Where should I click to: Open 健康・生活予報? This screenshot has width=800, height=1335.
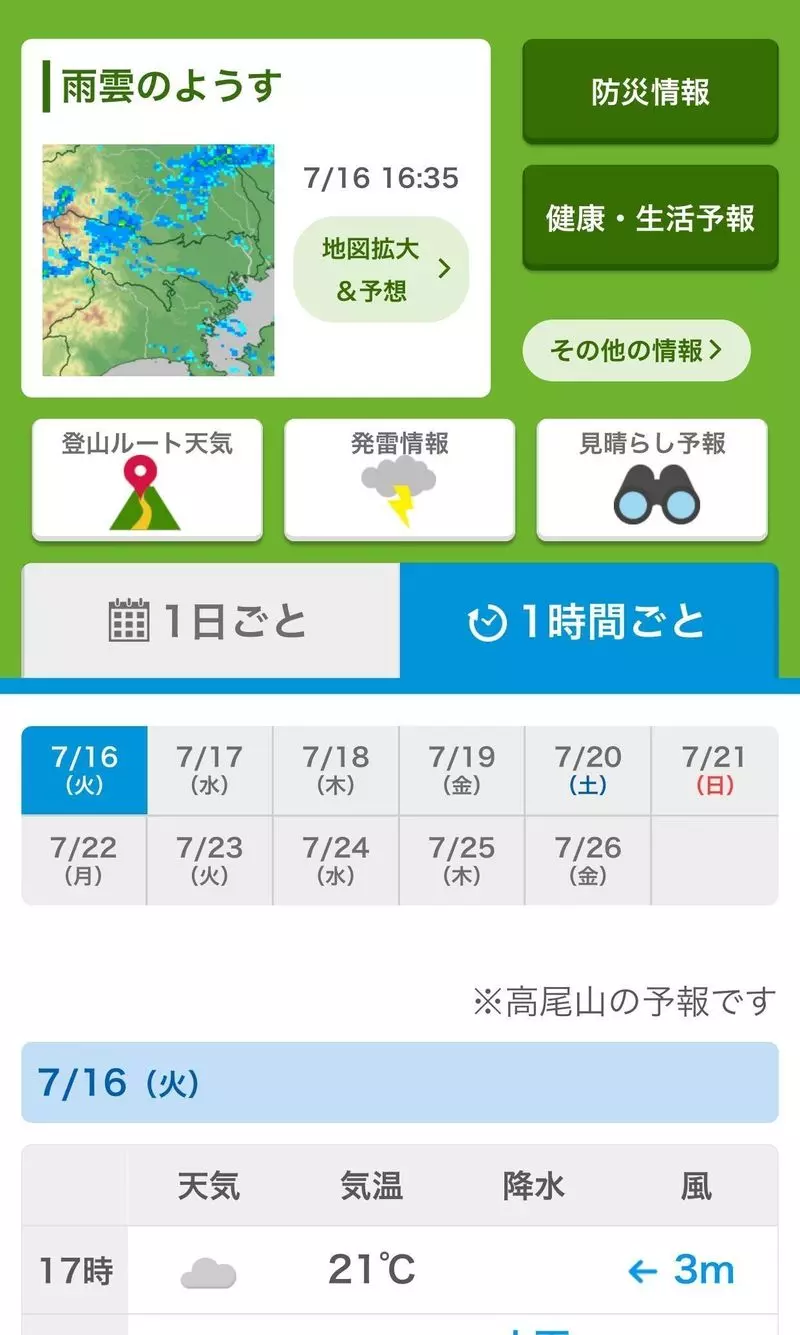[650, 217]
